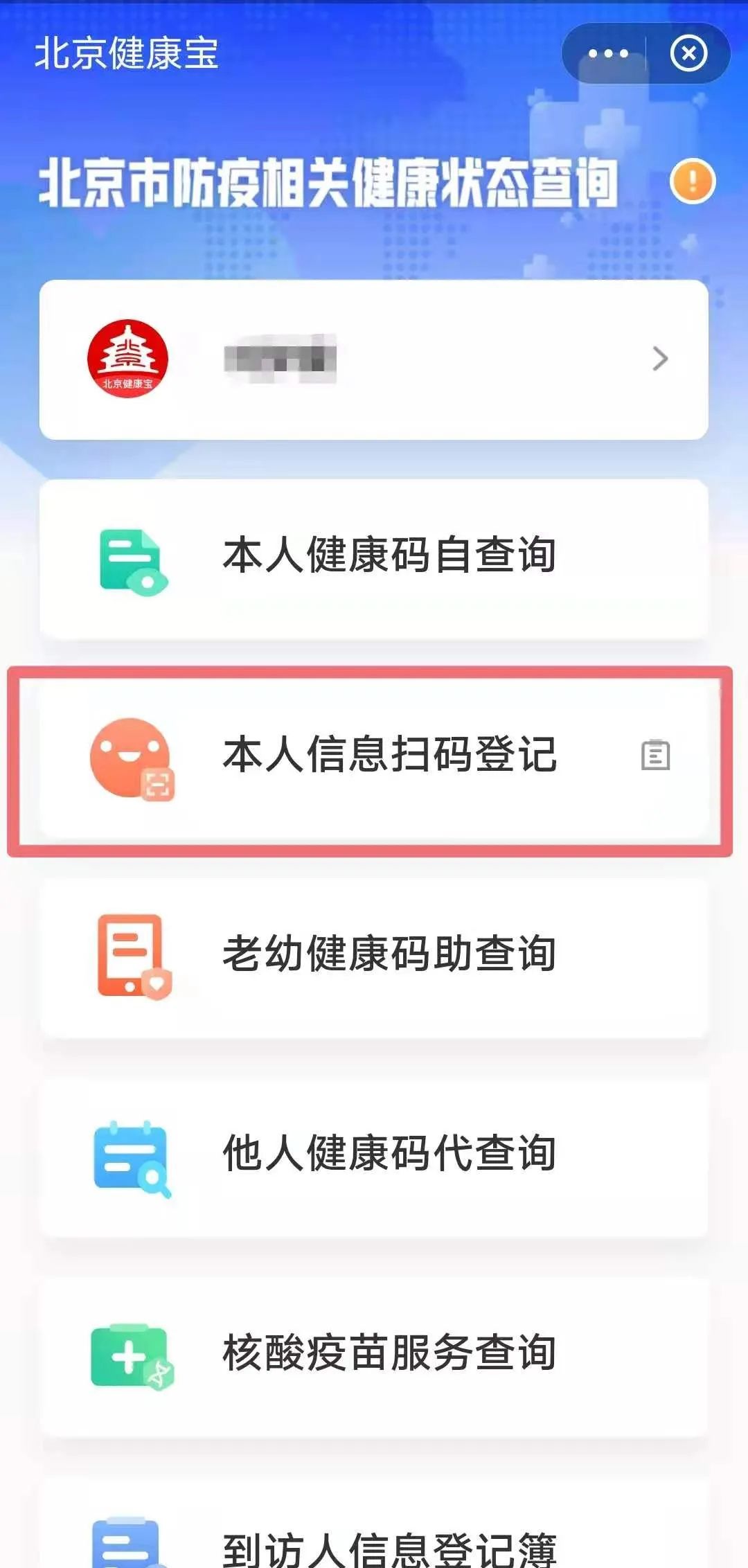The height and width of the screenshot is (1568, 748).
Task: Tap the orange exclamation notice icon
Action: pyautogui.click(x=692, y=181)
